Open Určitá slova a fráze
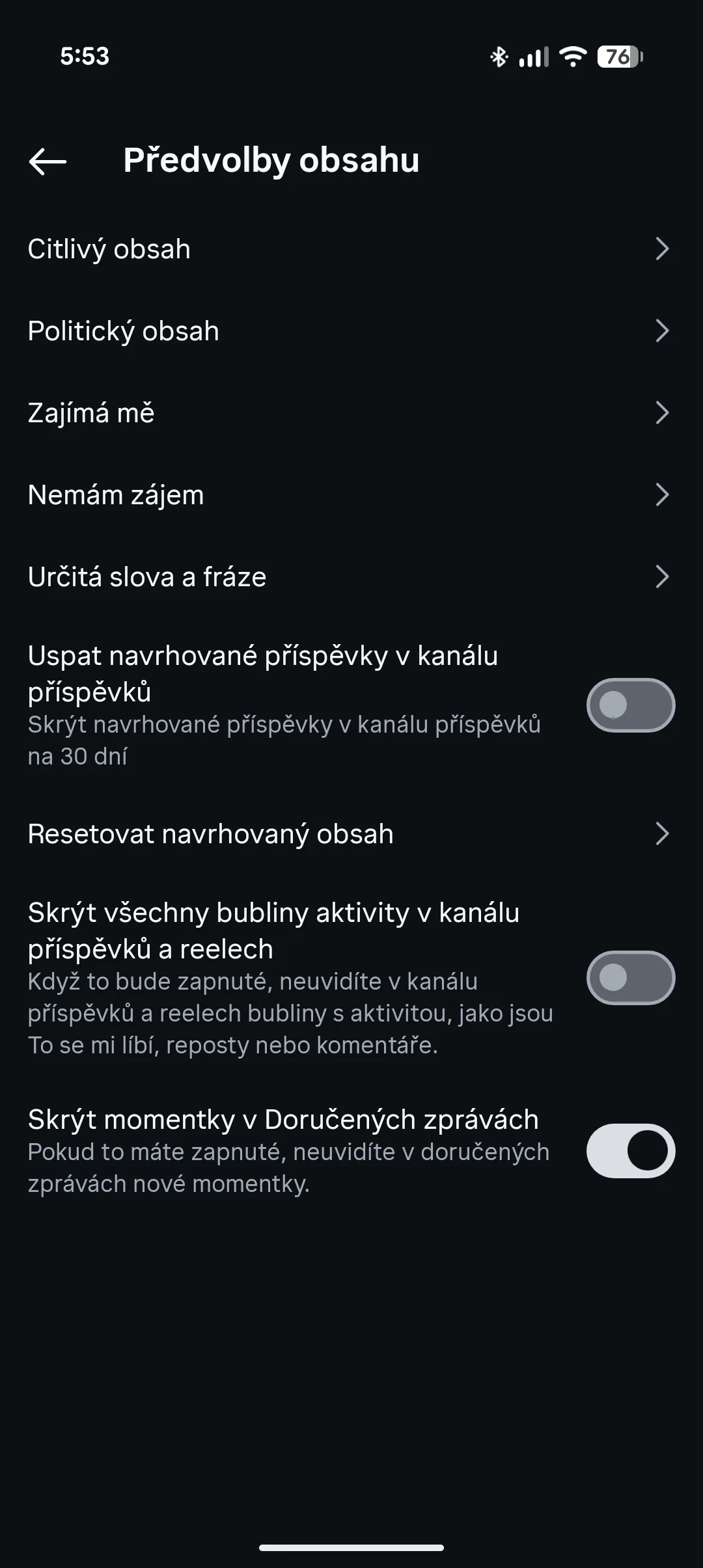The width and height of the screenshot is (703, 1568). pos(351,577)
